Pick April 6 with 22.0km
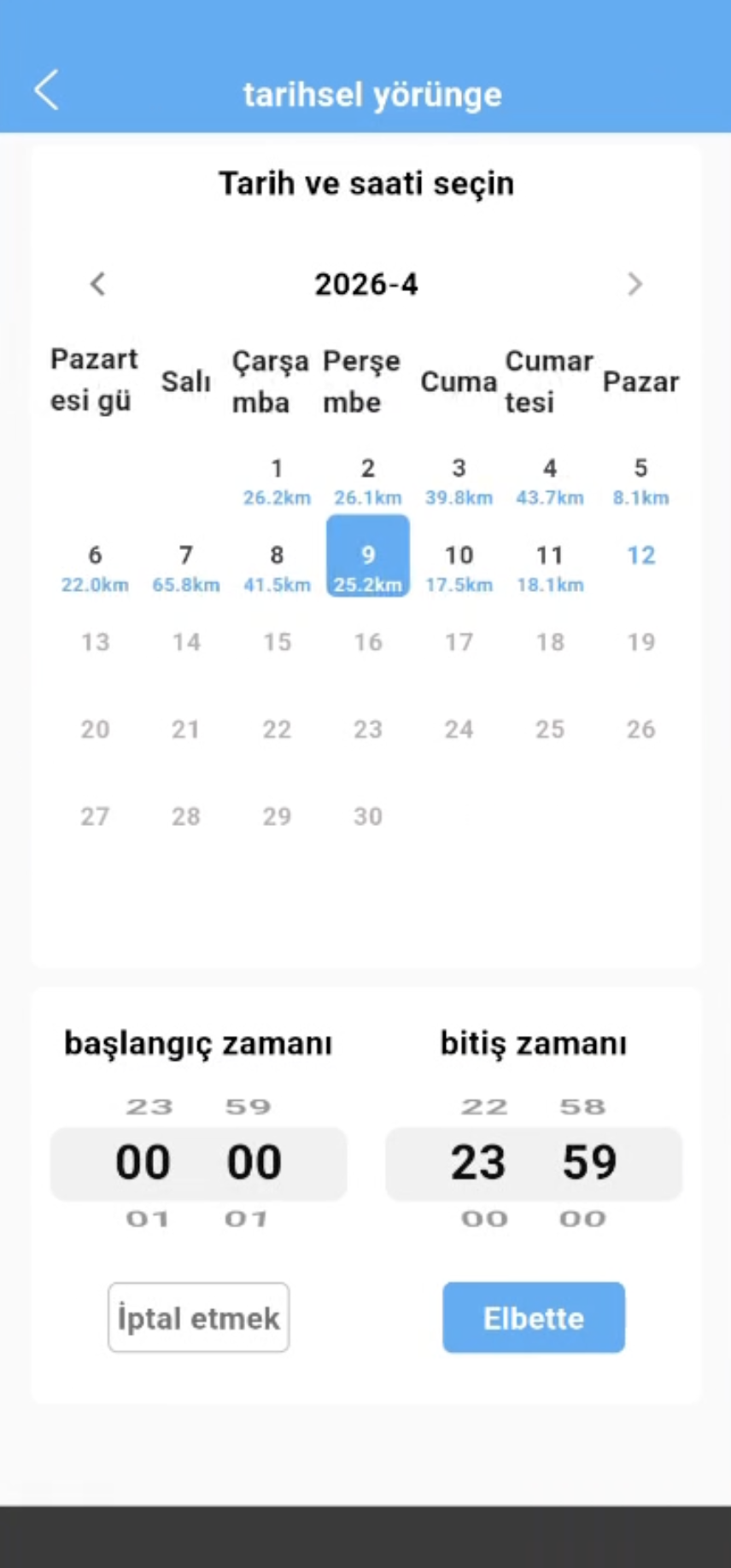Screen dimensions: 731x1568 (95, 568)
